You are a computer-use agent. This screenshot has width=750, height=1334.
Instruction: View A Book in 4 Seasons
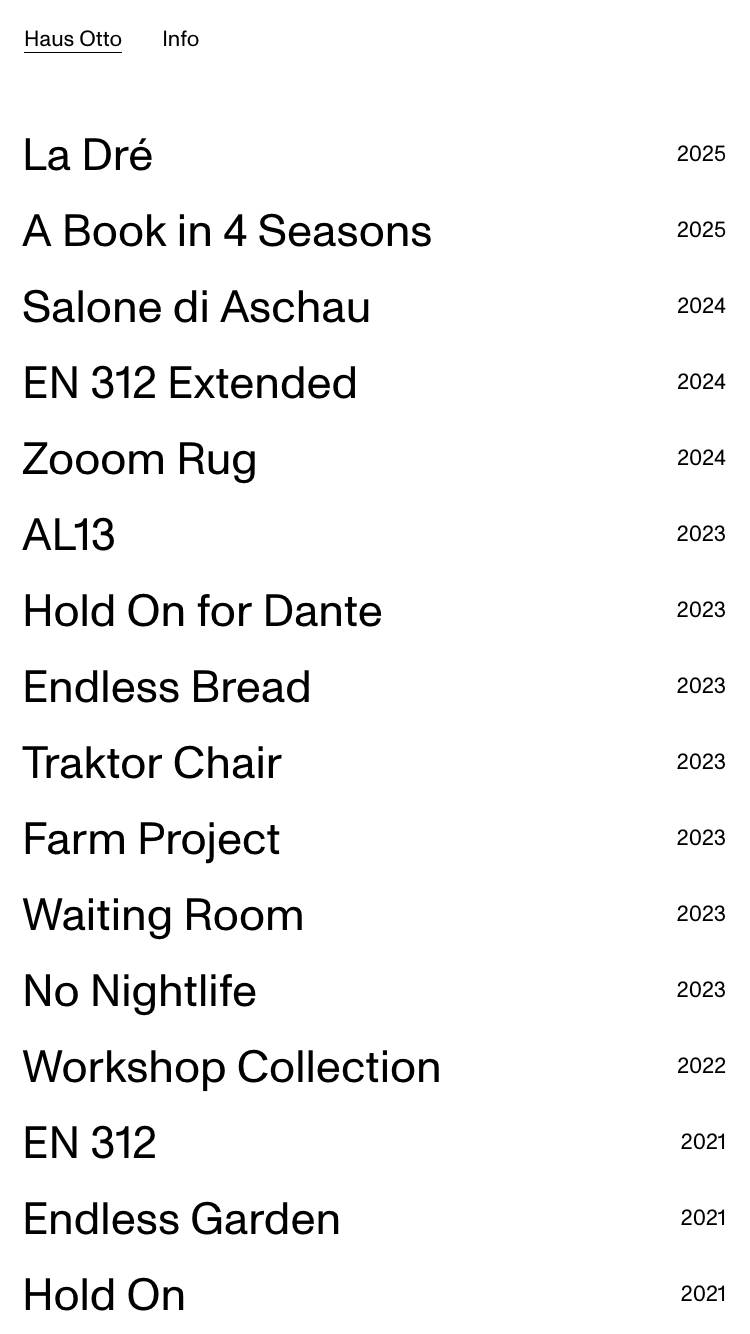coord(227,231)
